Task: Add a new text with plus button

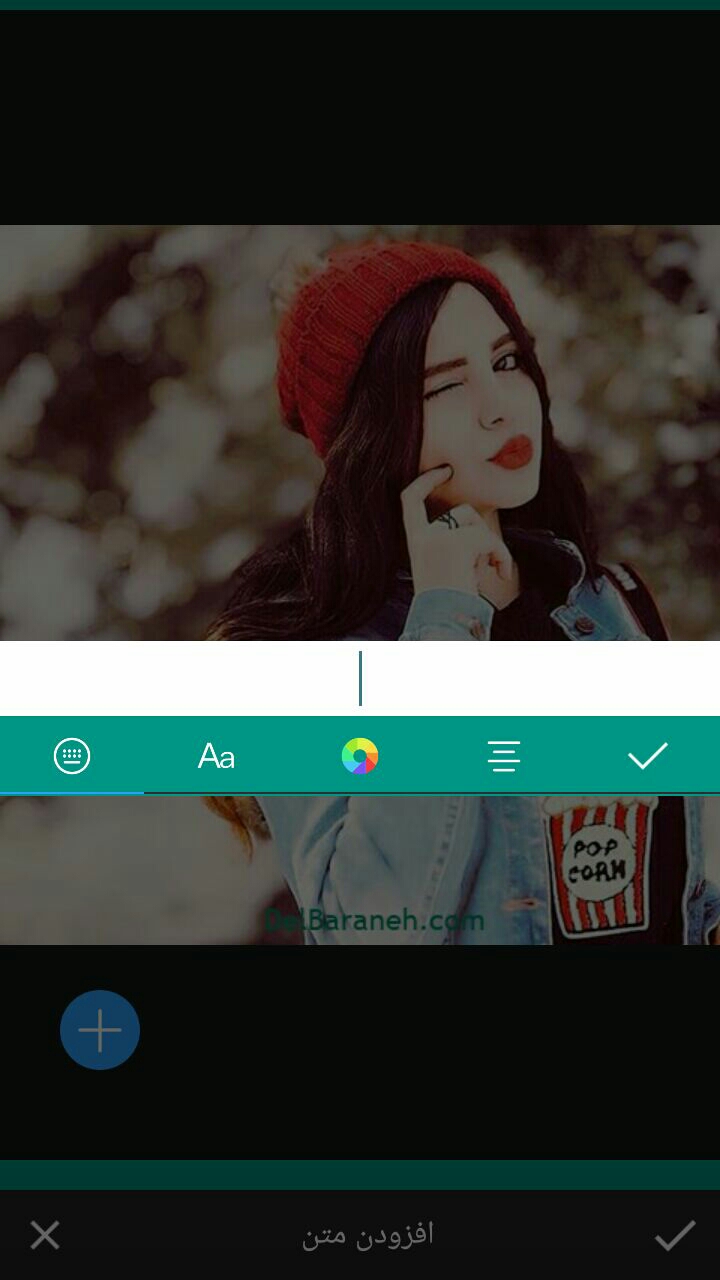Action: (x=100, y=1030)
